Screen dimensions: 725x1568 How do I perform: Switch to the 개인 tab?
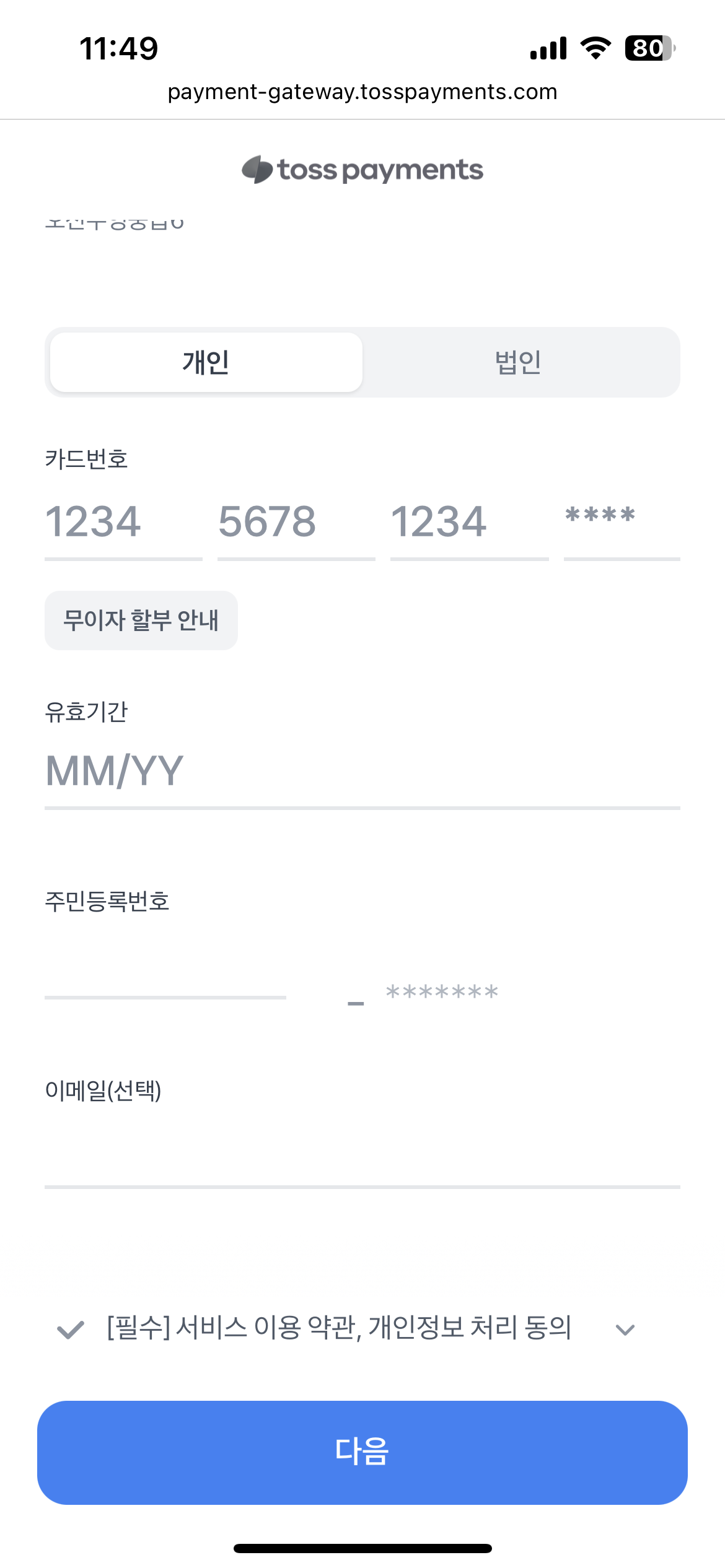click(x=206, y=362)
